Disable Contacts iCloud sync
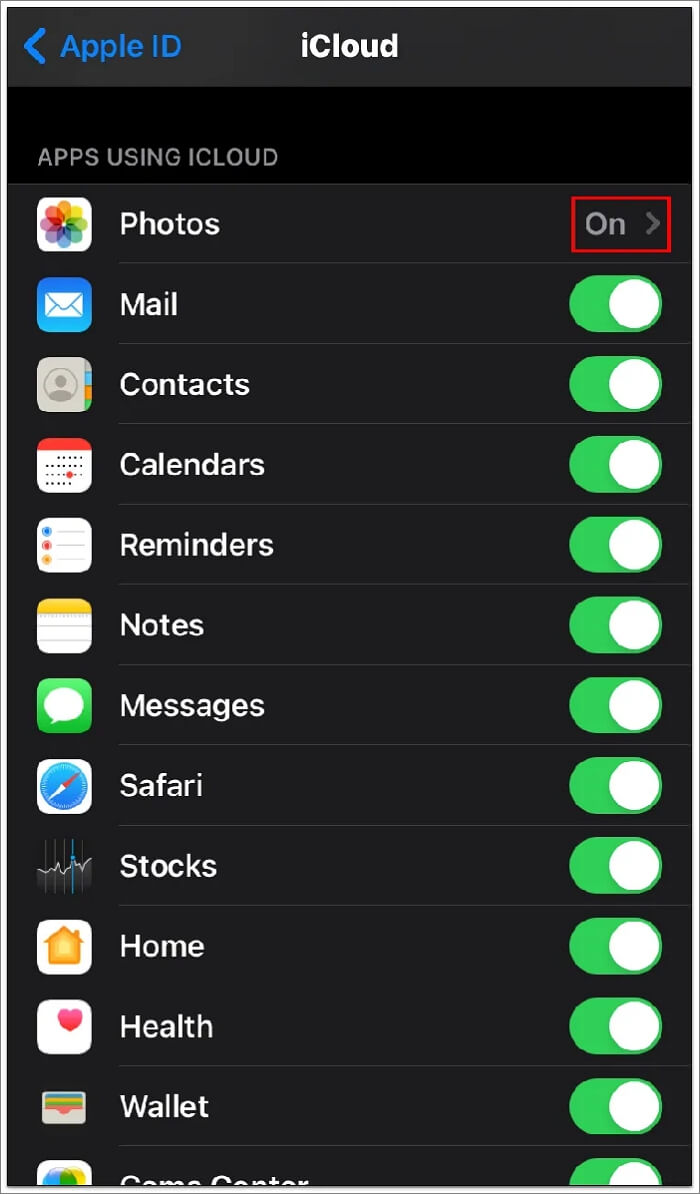 coord(616,384)
